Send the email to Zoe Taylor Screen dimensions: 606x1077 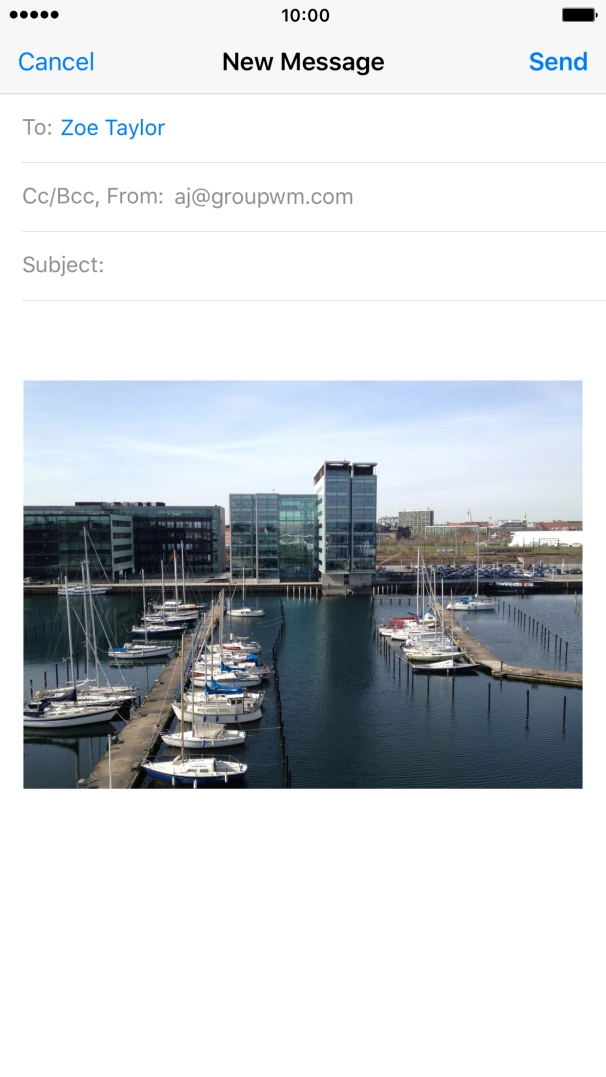coord(557,62)
